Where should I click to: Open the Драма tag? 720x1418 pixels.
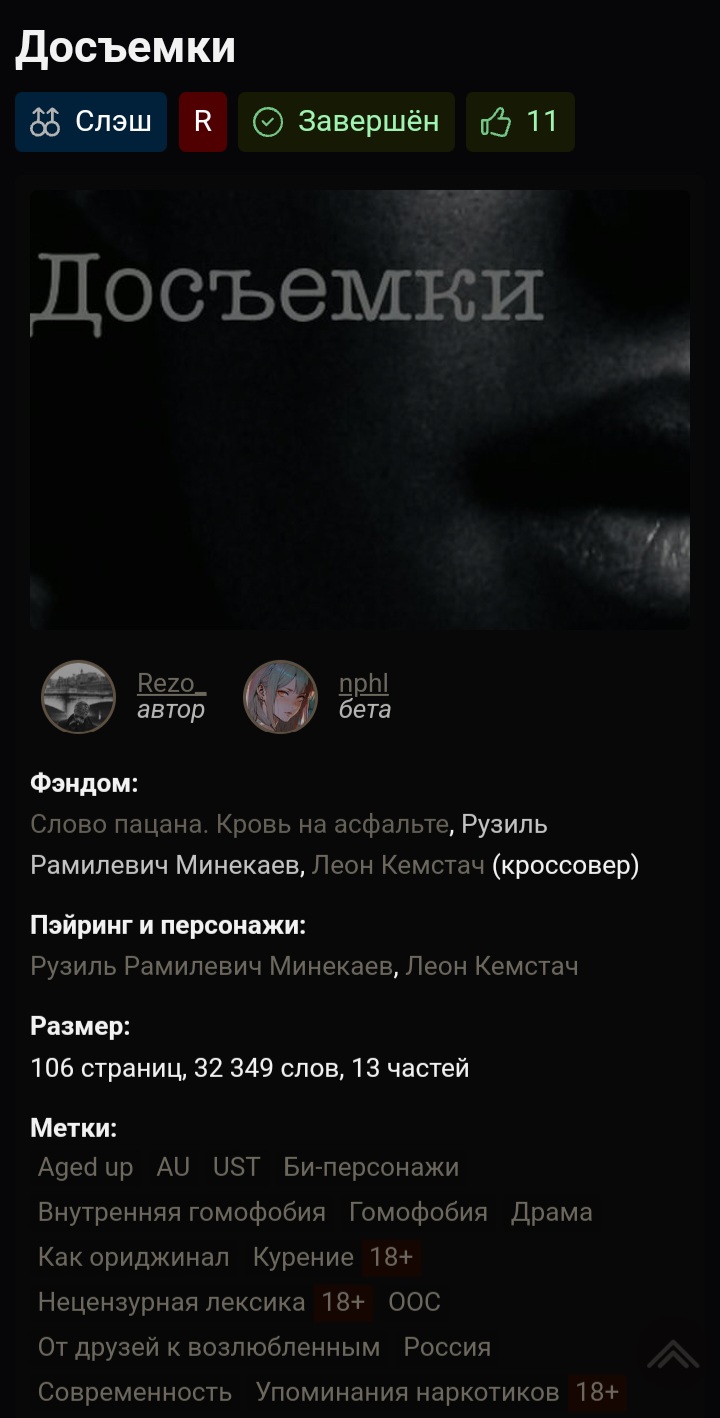[x=551, y=1212]
